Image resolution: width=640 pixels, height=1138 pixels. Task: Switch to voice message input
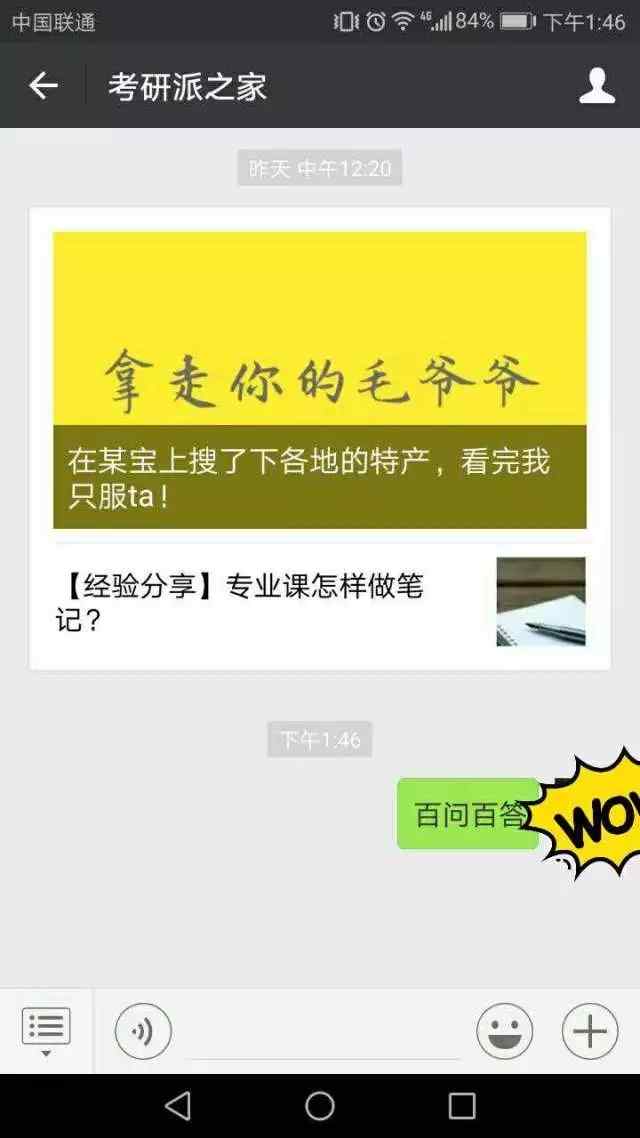143,1031
